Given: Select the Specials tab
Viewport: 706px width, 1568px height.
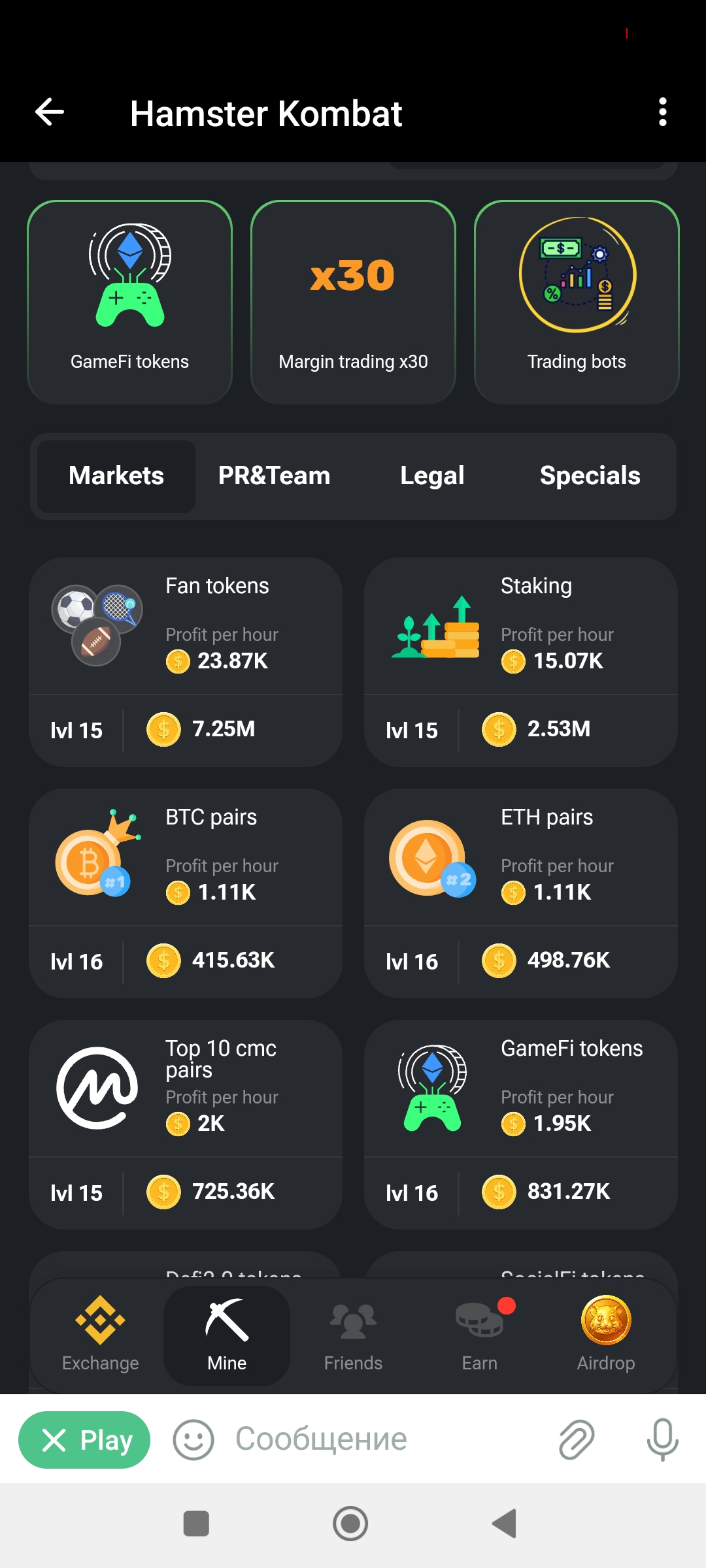Looking at the screenshot, I should (x=590, y=476).
